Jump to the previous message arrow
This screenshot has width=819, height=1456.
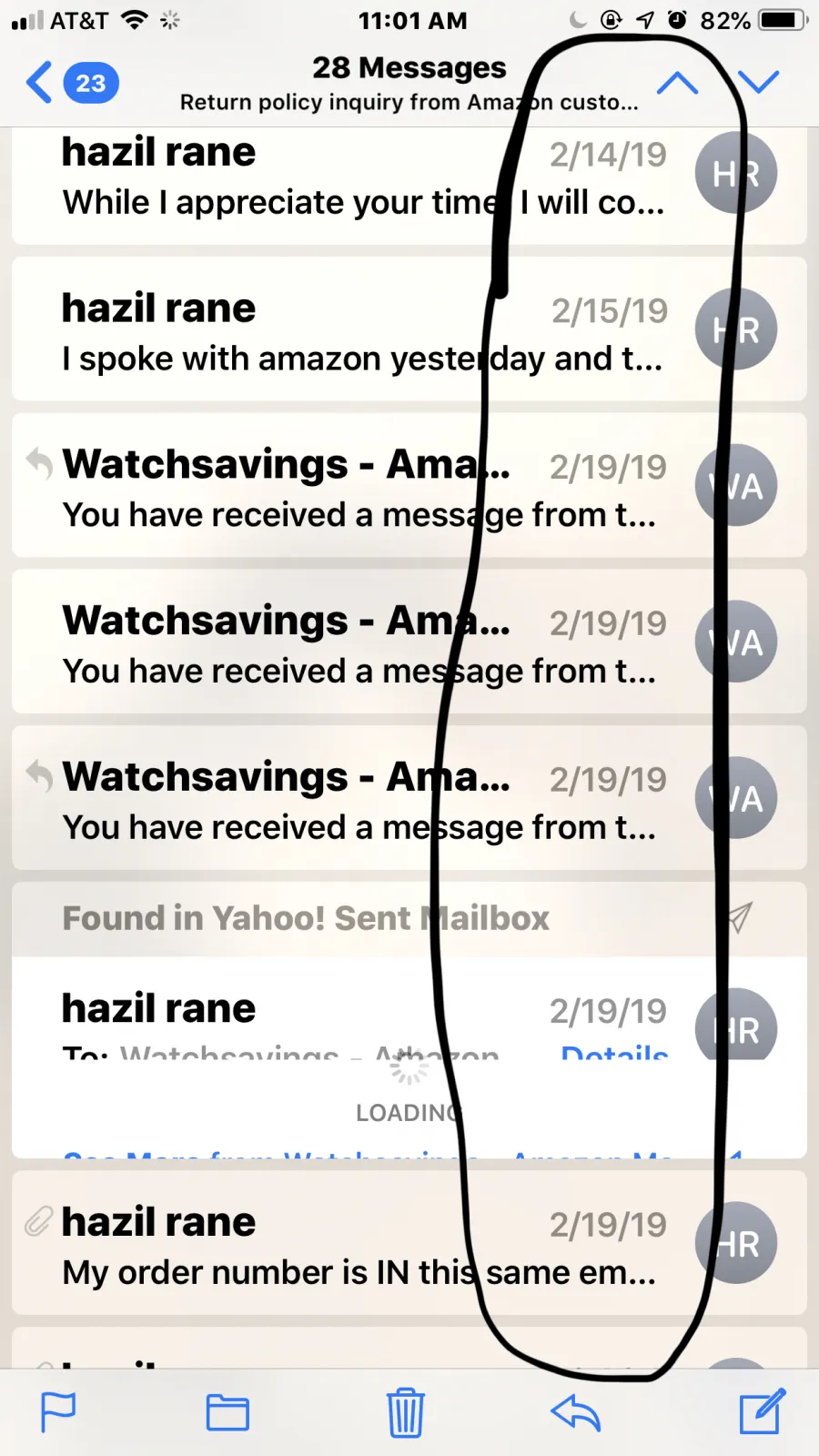[x=677, y=83]
